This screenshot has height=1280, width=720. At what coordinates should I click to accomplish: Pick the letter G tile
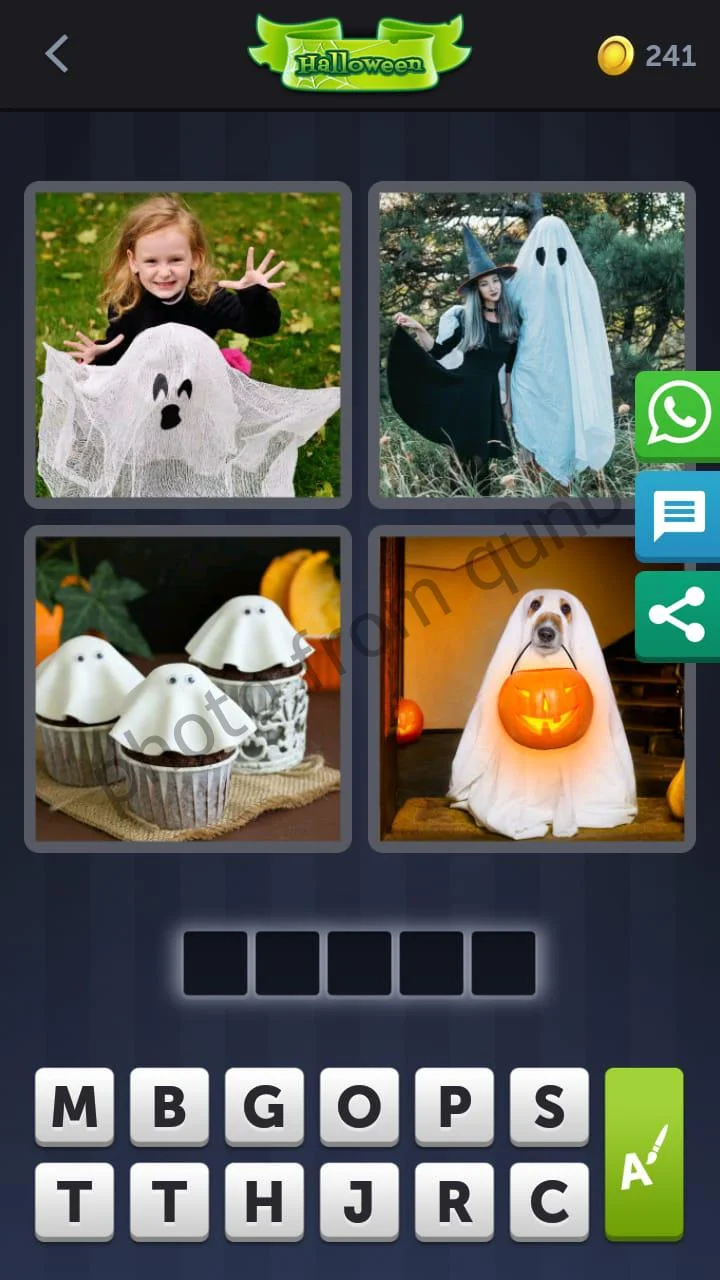coord(264,1106)
